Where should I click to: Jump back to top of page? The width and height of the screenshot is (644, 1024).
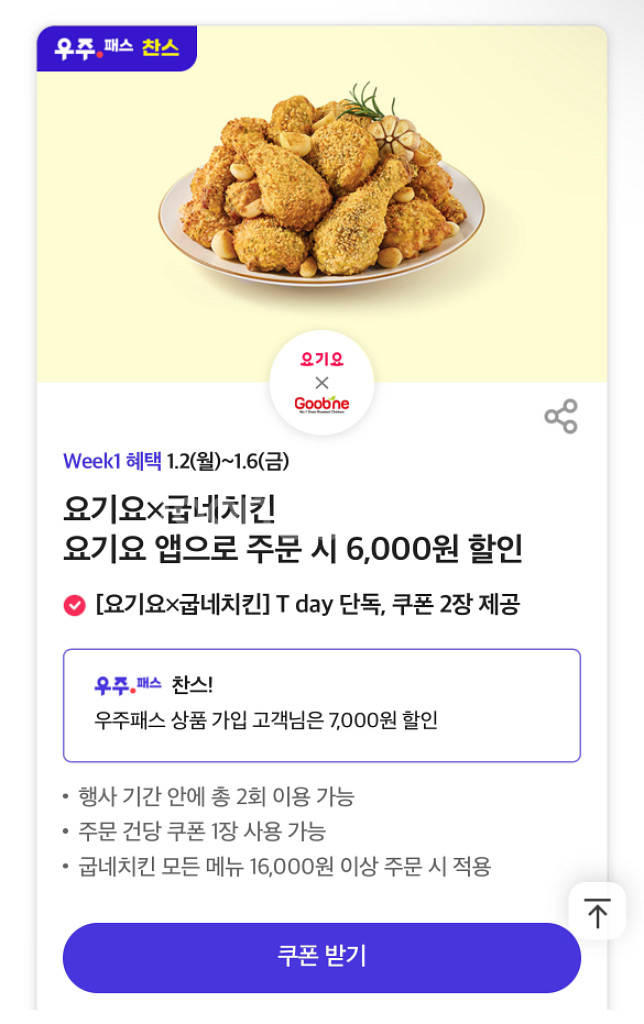[x=597, y=912]
